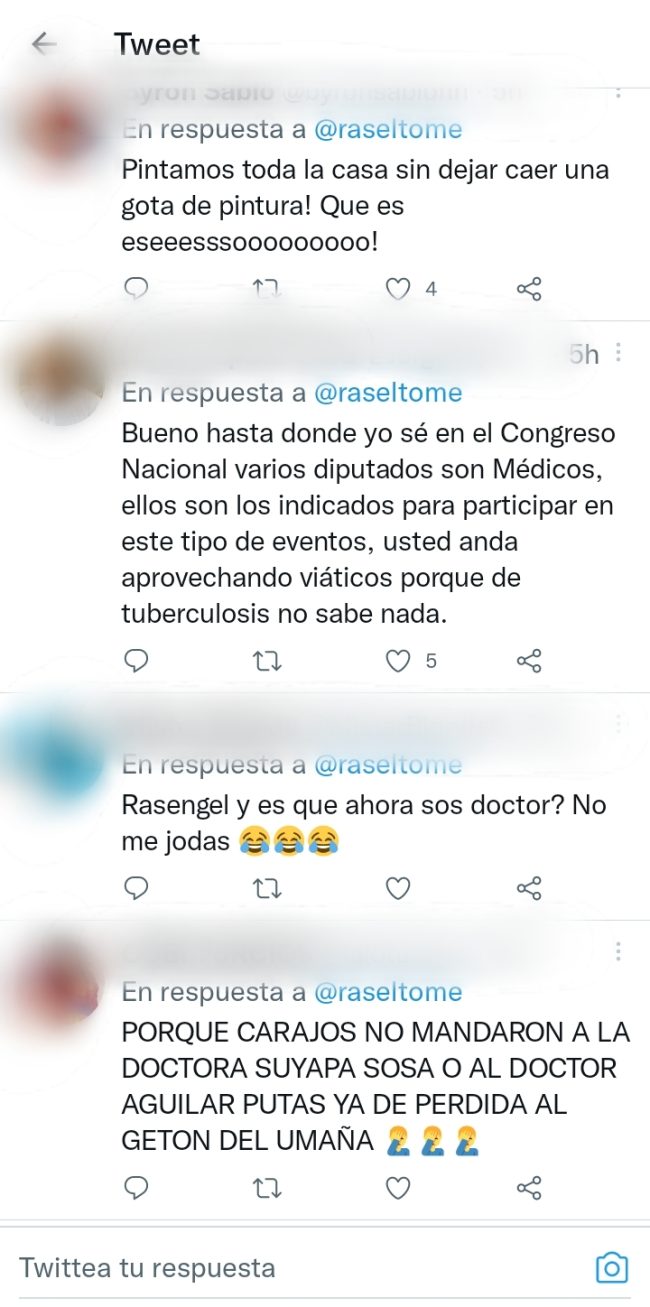
Task: Retweet the 'Rasengel y es que ahora' reply
Action: coord(266,887)
